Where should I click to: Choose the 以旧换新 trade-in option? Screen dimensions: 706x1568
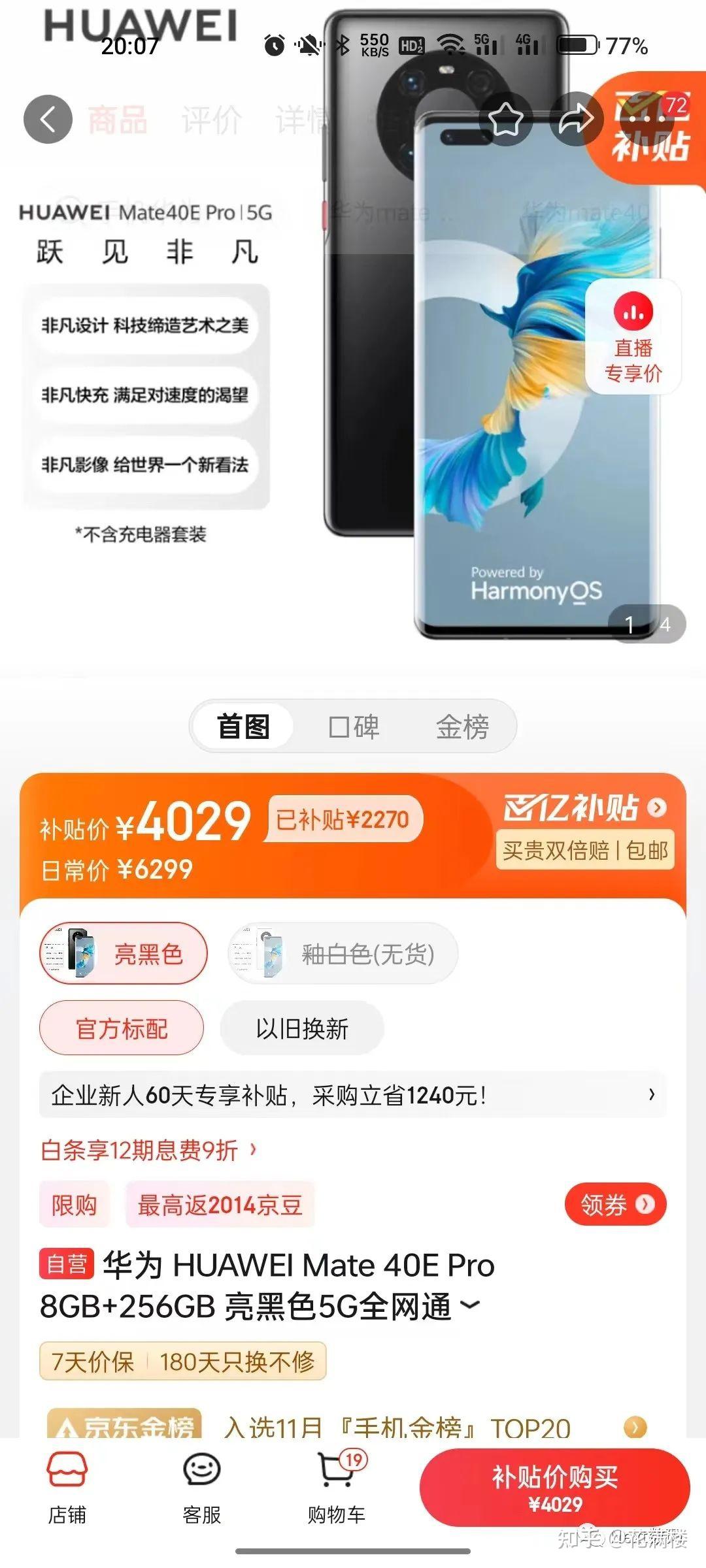click(x=301, y=1027)
